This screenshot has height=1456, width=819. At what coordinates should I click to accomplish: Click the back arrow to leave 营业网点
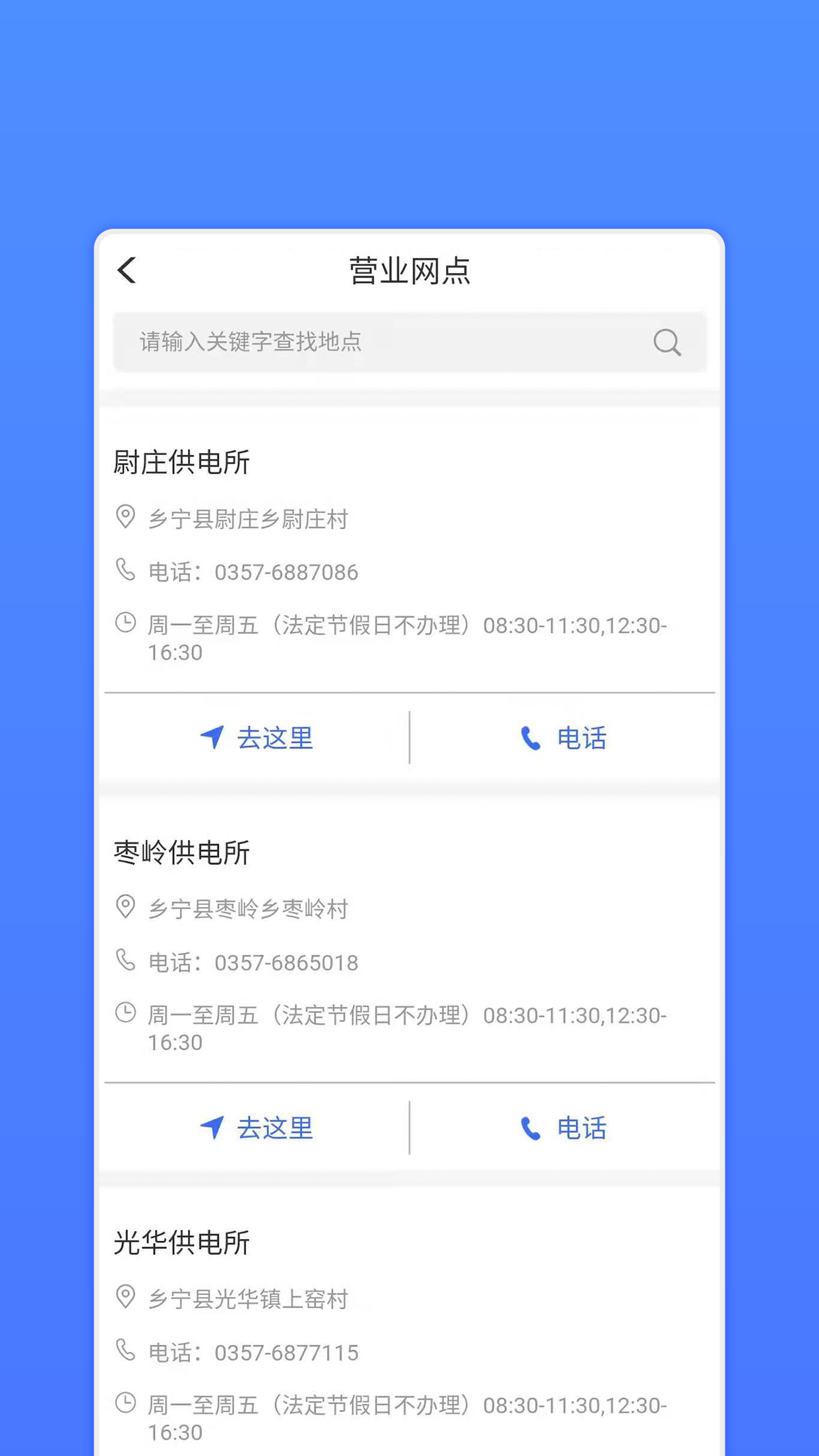[127, 270]
